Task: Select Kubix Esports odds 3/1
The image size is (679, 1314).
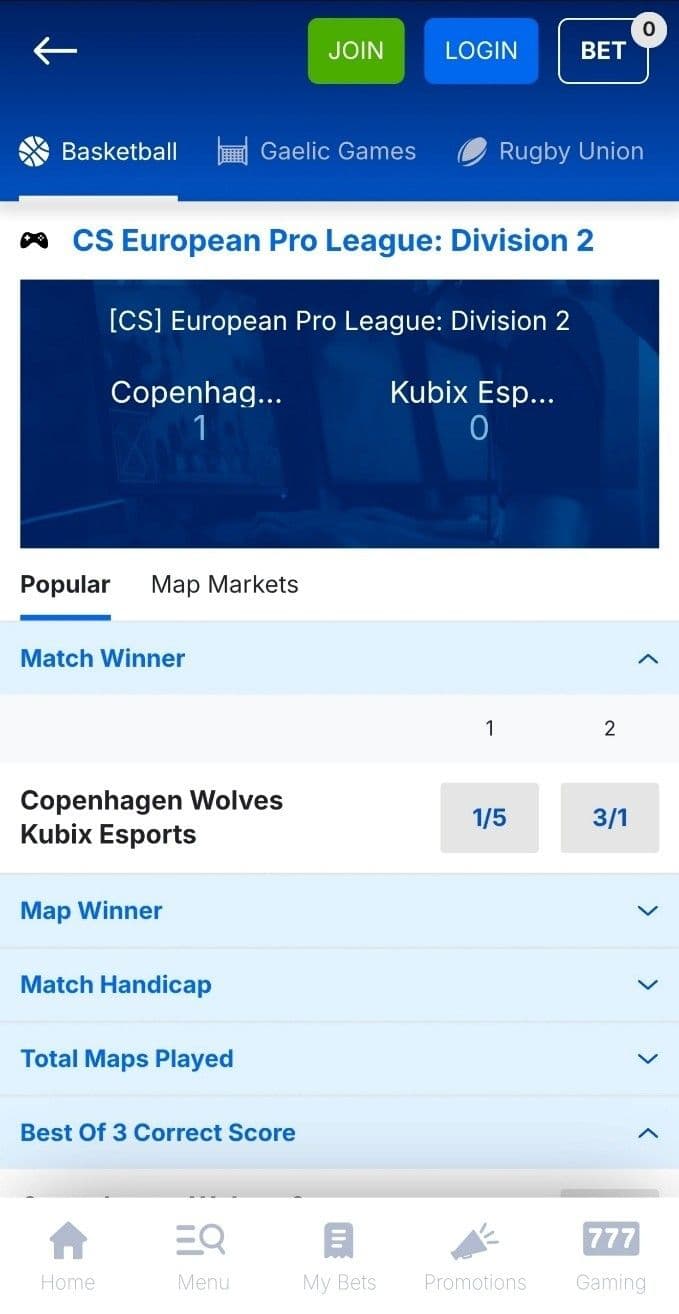Action: 609,818
